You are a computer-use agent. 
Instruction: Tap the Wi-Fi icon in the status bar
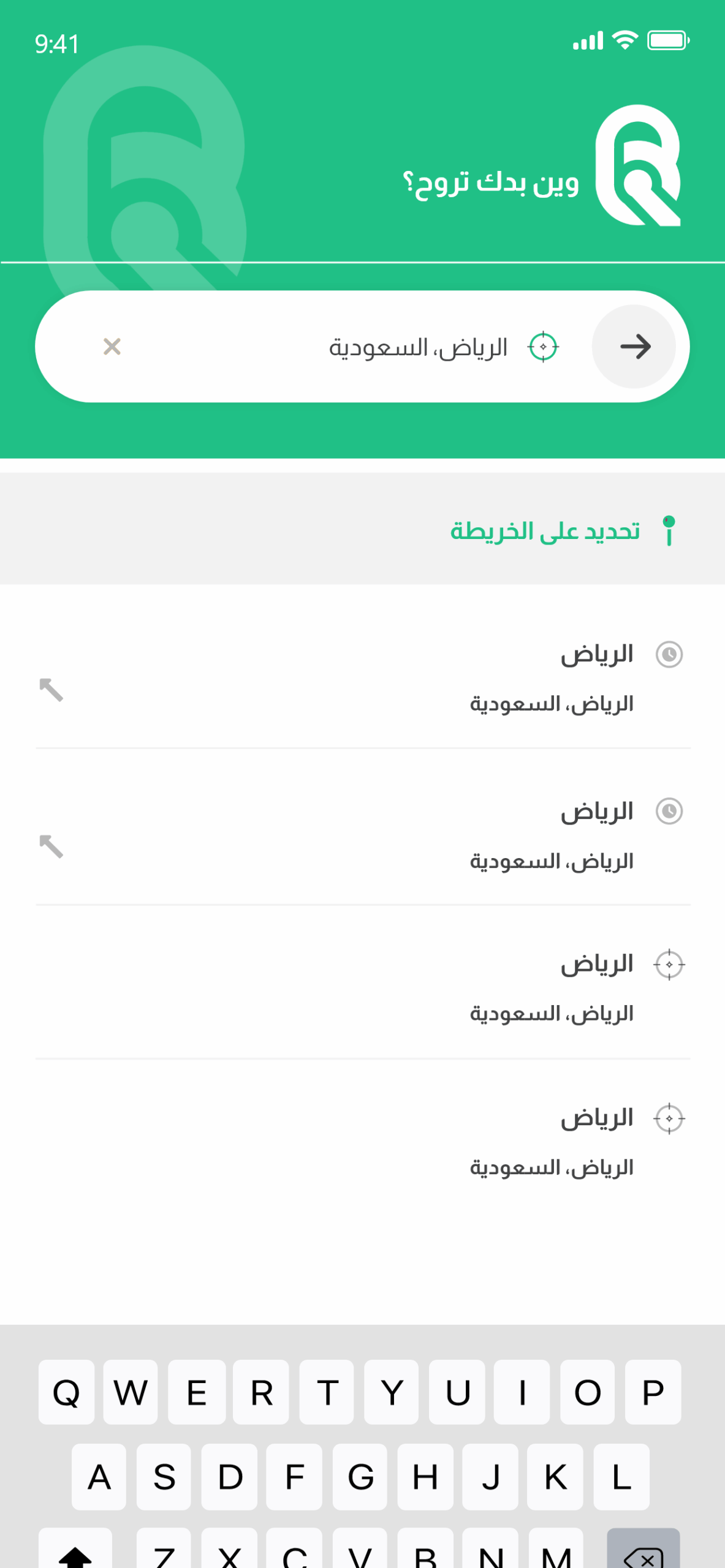pos(624,39)
